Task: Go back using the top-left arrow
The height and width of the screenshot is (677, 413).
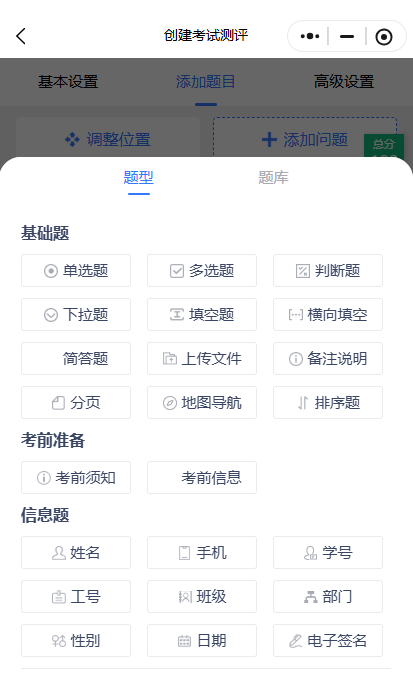Action: click(x=21, y=36)
